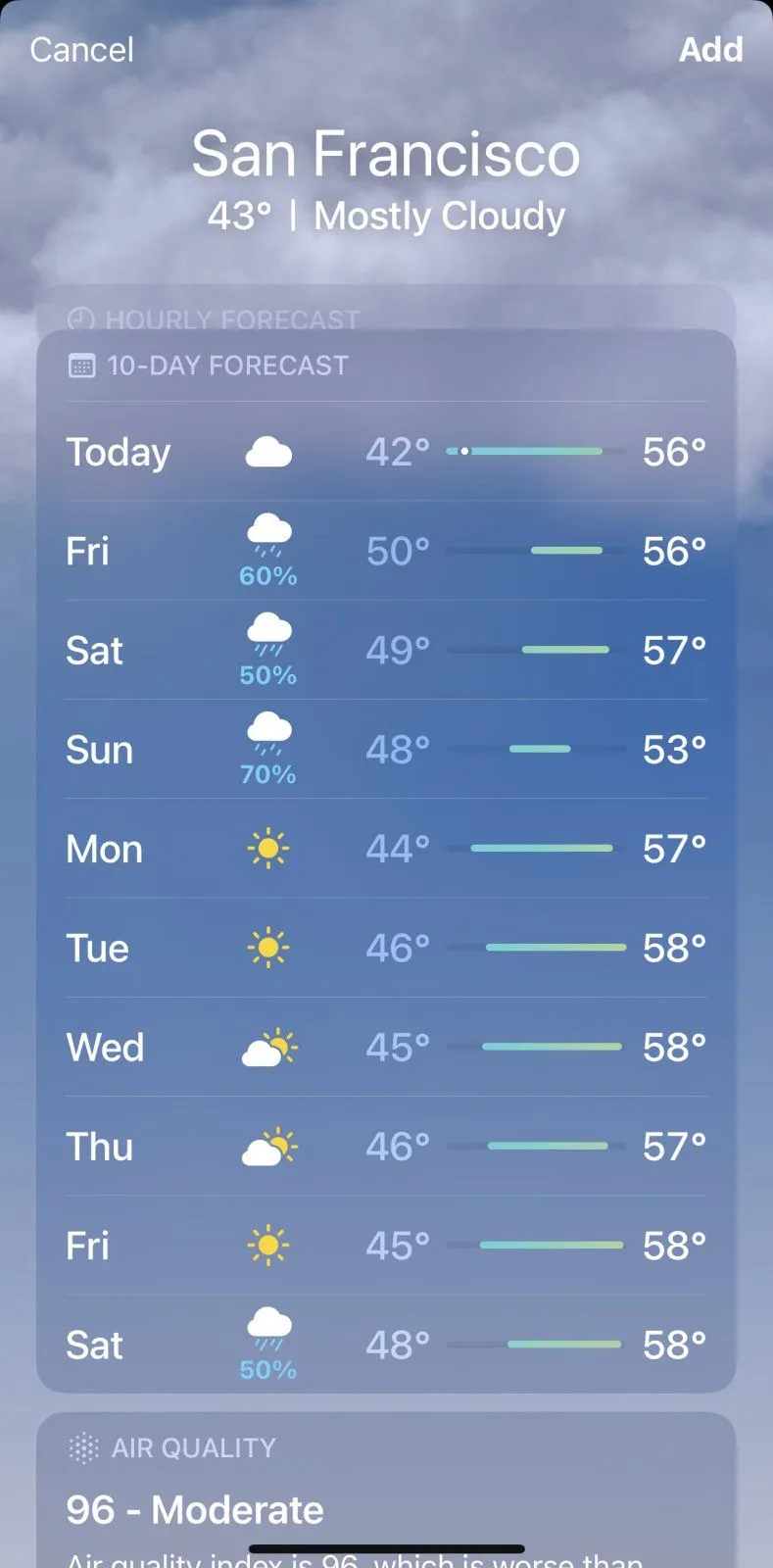The image size is (773, 1568).
Task: Cancel adding San Francisco
Action: [x=81, y=50]
